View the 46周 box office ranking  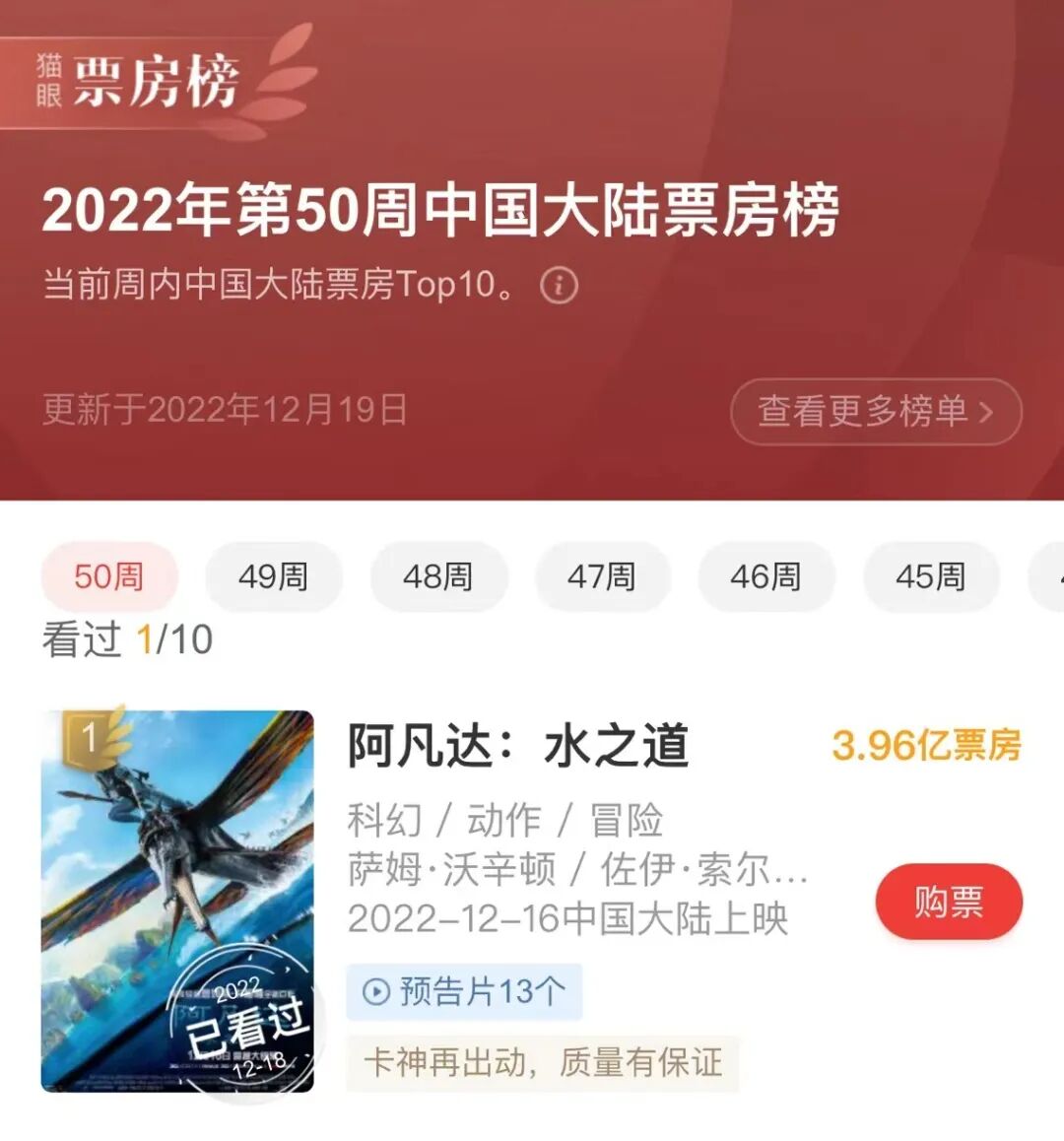(765, 576)
